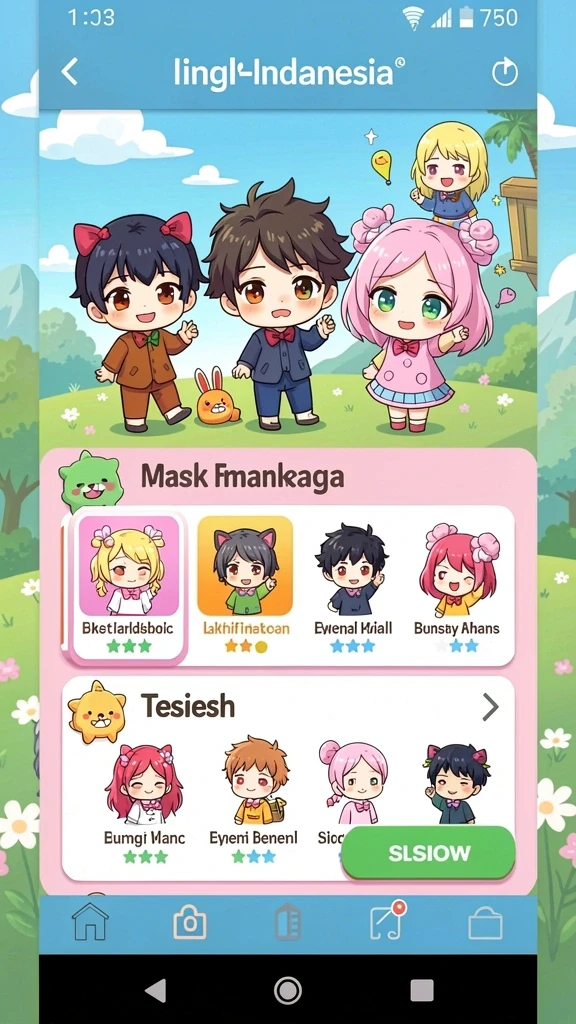Tap the refresh icon in the header

505,72
